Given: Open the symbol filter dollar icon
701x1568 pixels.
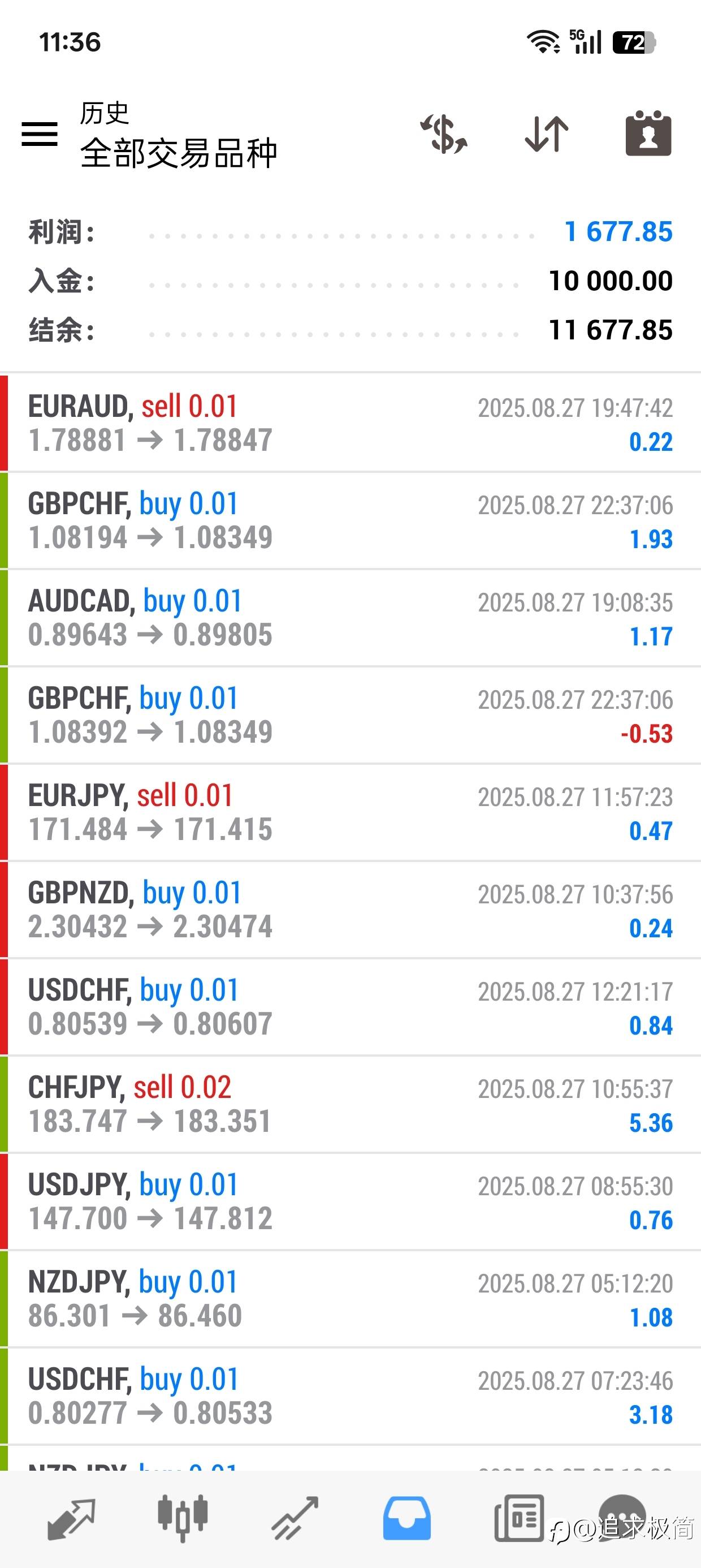Looking at the screenshot, I should (444, 134).
